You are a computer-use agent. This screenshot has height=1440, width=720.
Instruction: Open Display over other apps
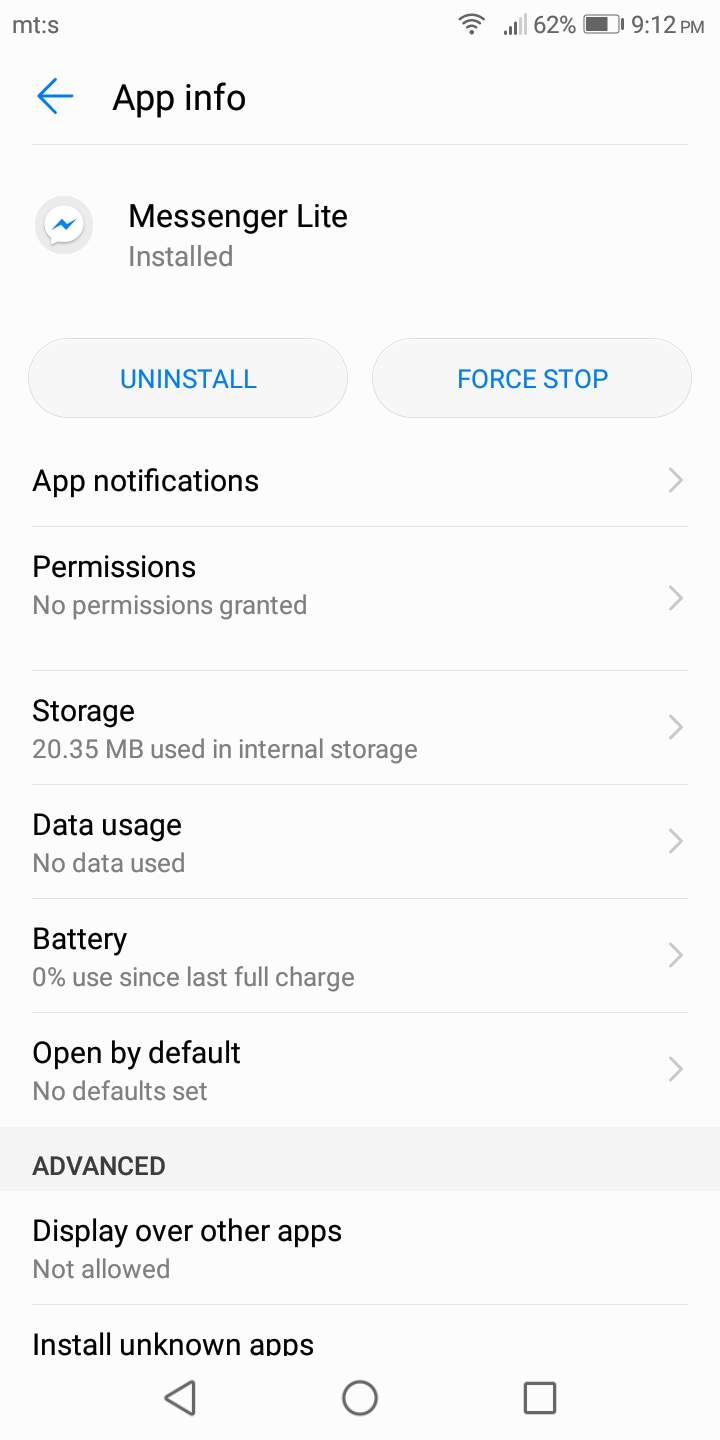360,1248
